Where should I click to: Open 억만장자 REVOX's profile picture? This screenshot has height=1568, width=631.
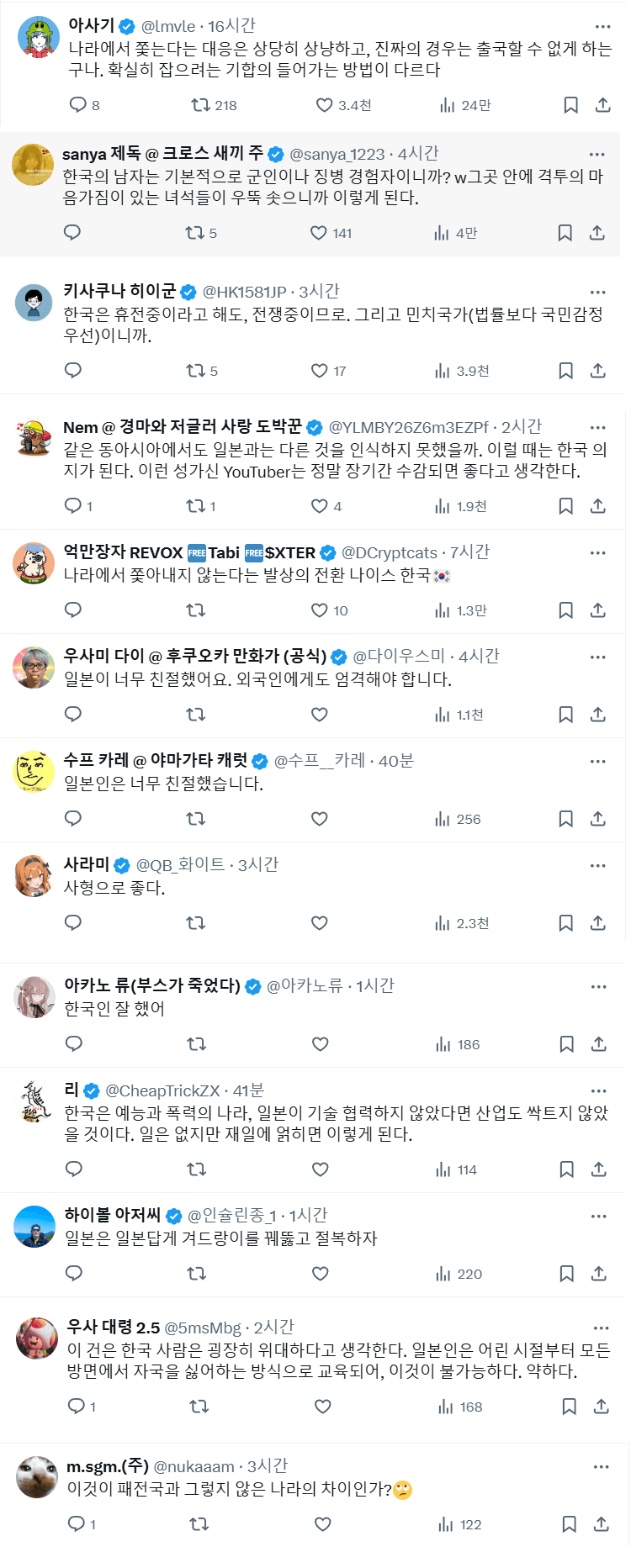pyautogui.click(x=34, y=563)
